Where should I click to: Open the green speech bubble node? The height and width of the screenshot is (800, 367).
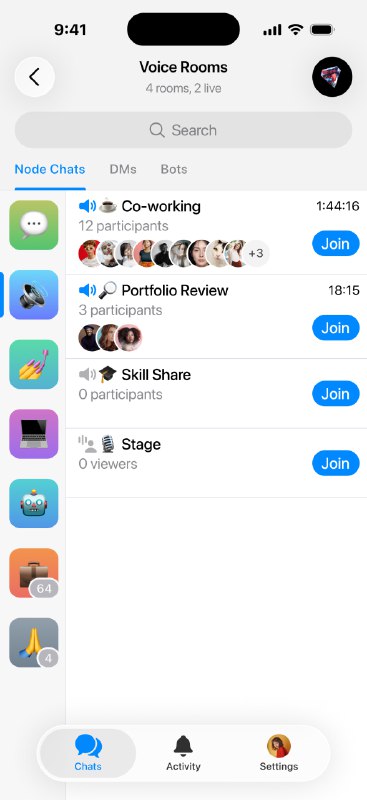(x=34, y=225)
